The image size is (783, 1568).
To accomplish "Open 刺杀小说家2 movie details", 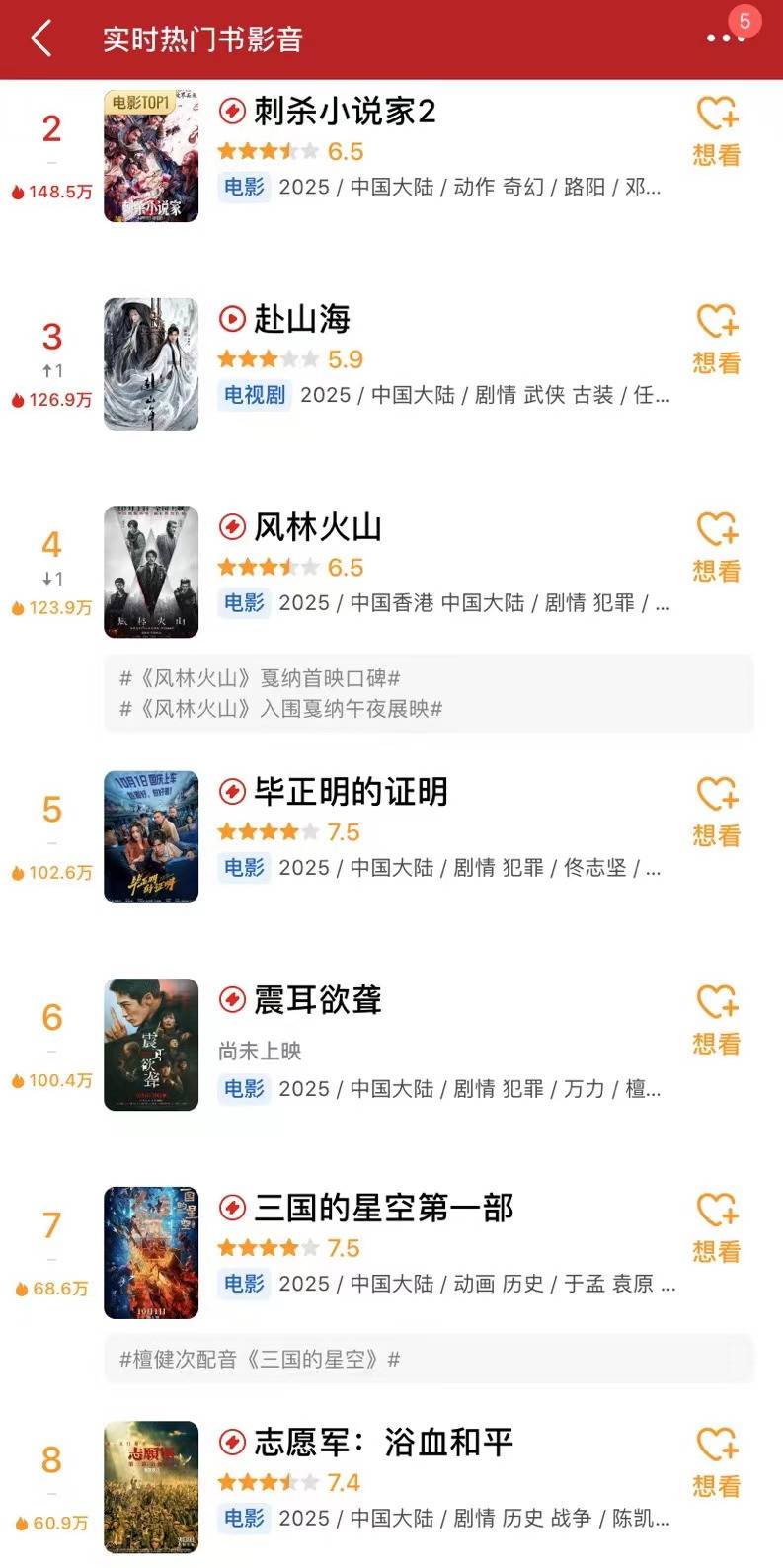I will click(x=344, y=112).
